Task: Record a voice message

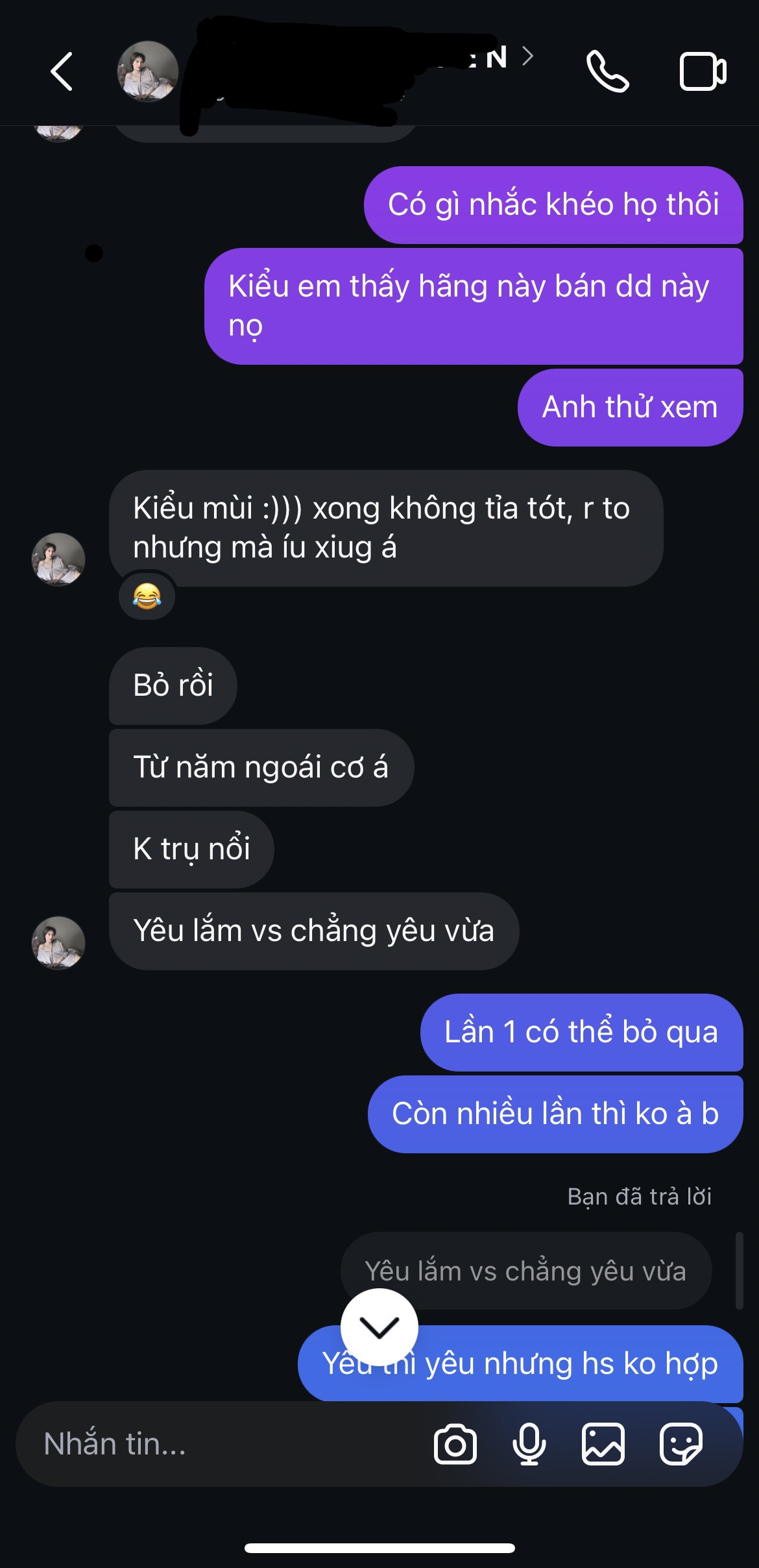Action: point(529,1445)
